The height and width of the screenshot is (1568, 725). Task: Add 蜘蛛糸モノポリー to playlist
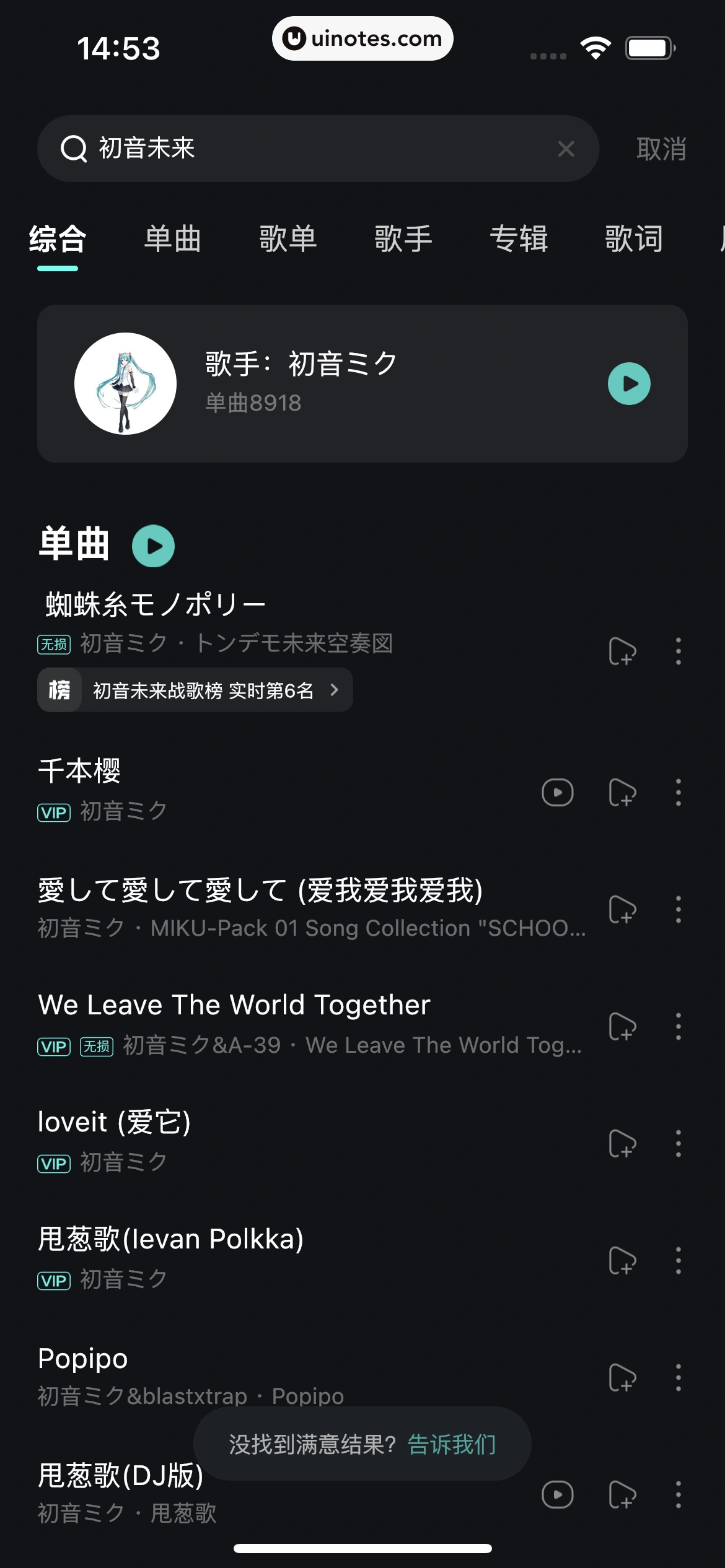coord(623,651)
